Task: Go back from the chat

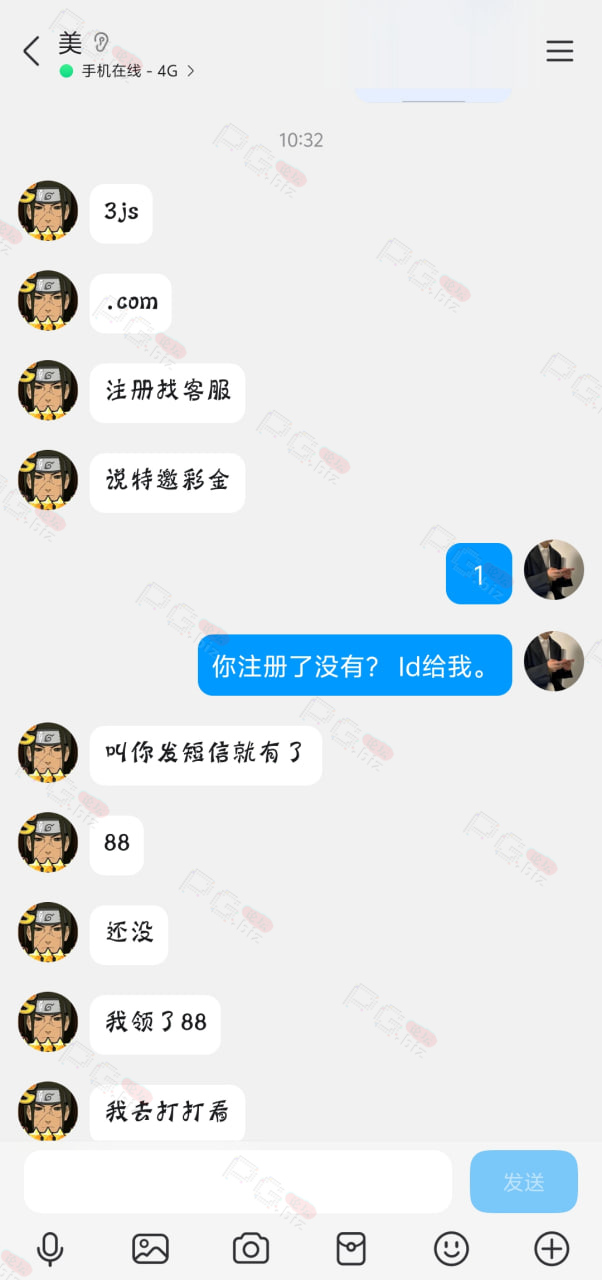Action: point(31,51)
